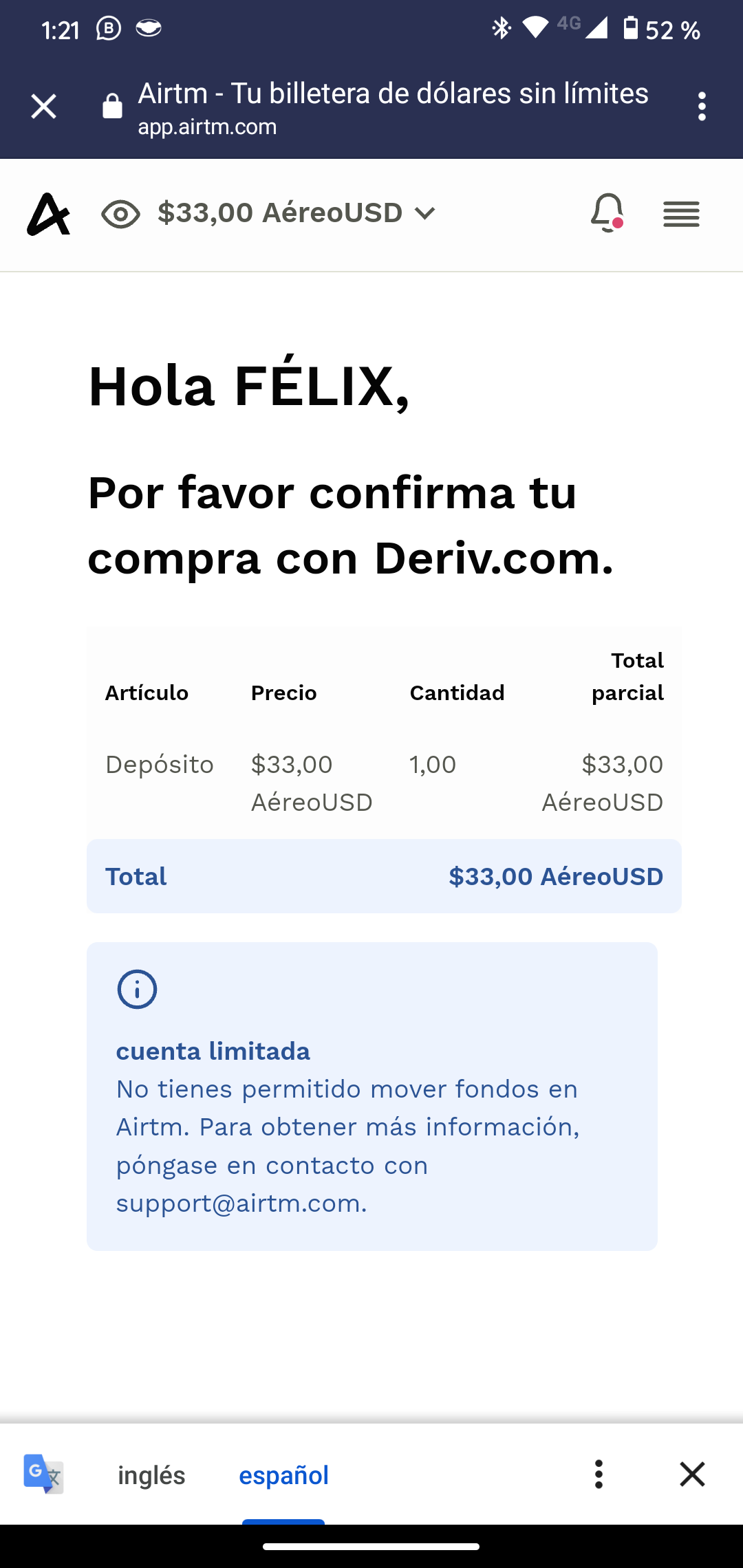This screenshot has height=1568, width=743.
Task: Close the Airtm browser tab
Action: [x=43, y=107]
